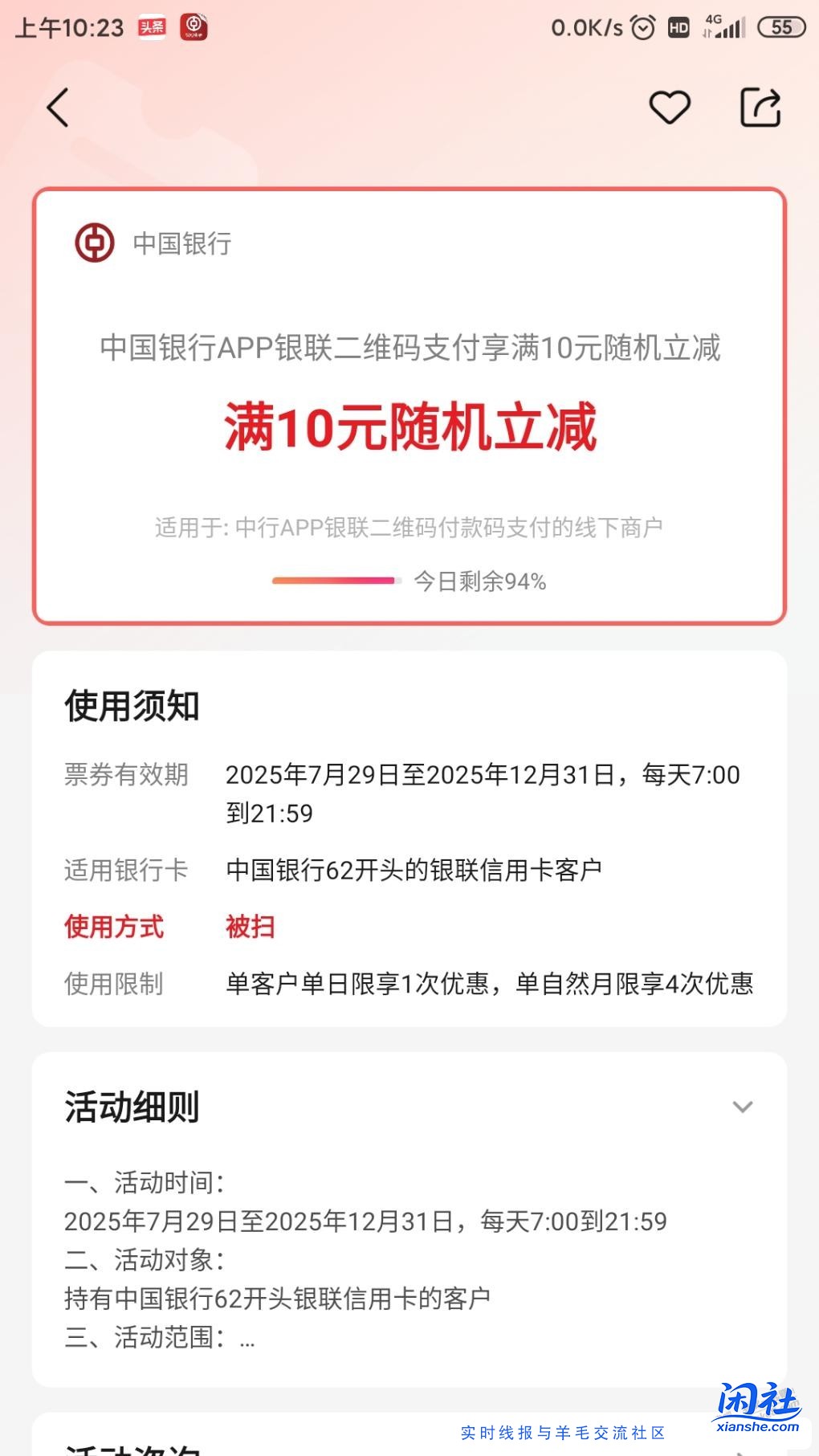The height and width of the screenshot is (1456, 819).
Task: Tap the alarm clock icon in status bar
Action: [x=642, y=27]
